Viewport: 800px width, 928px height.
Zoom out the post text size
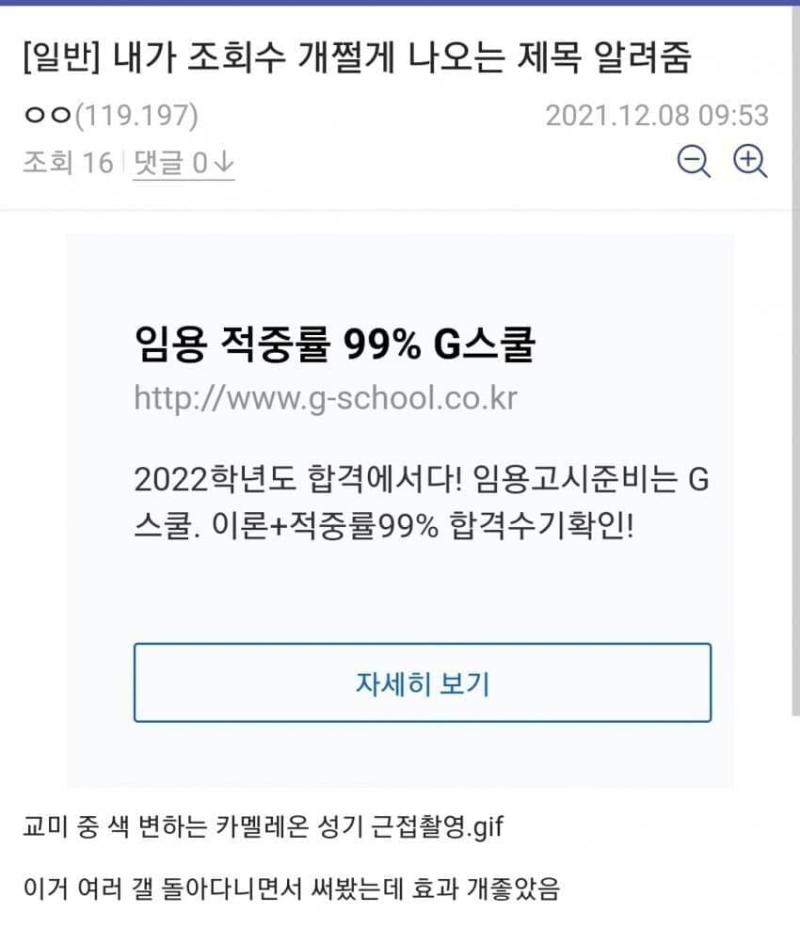click(x=693, y=161)
